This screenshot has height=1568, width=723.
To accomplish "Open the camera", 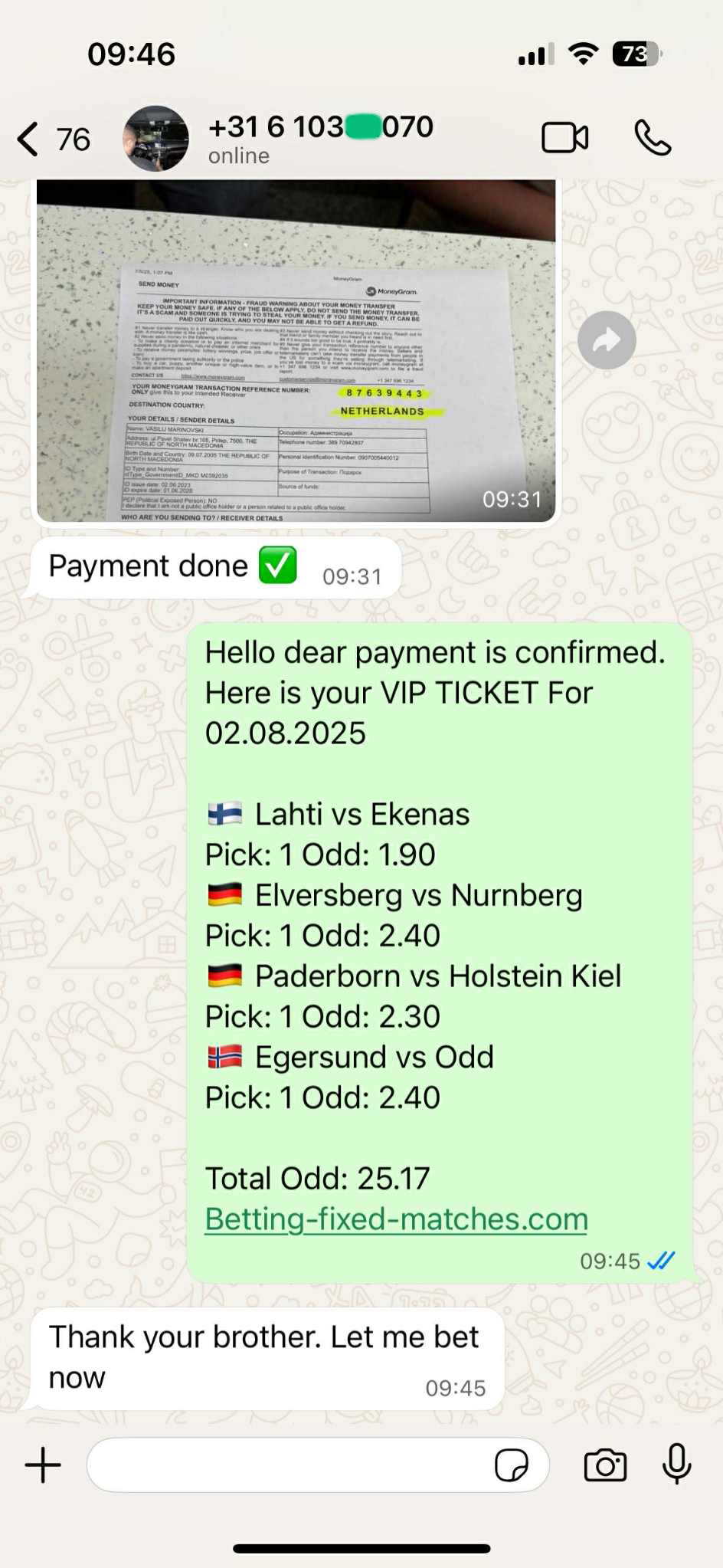I will coord(605,1465).
